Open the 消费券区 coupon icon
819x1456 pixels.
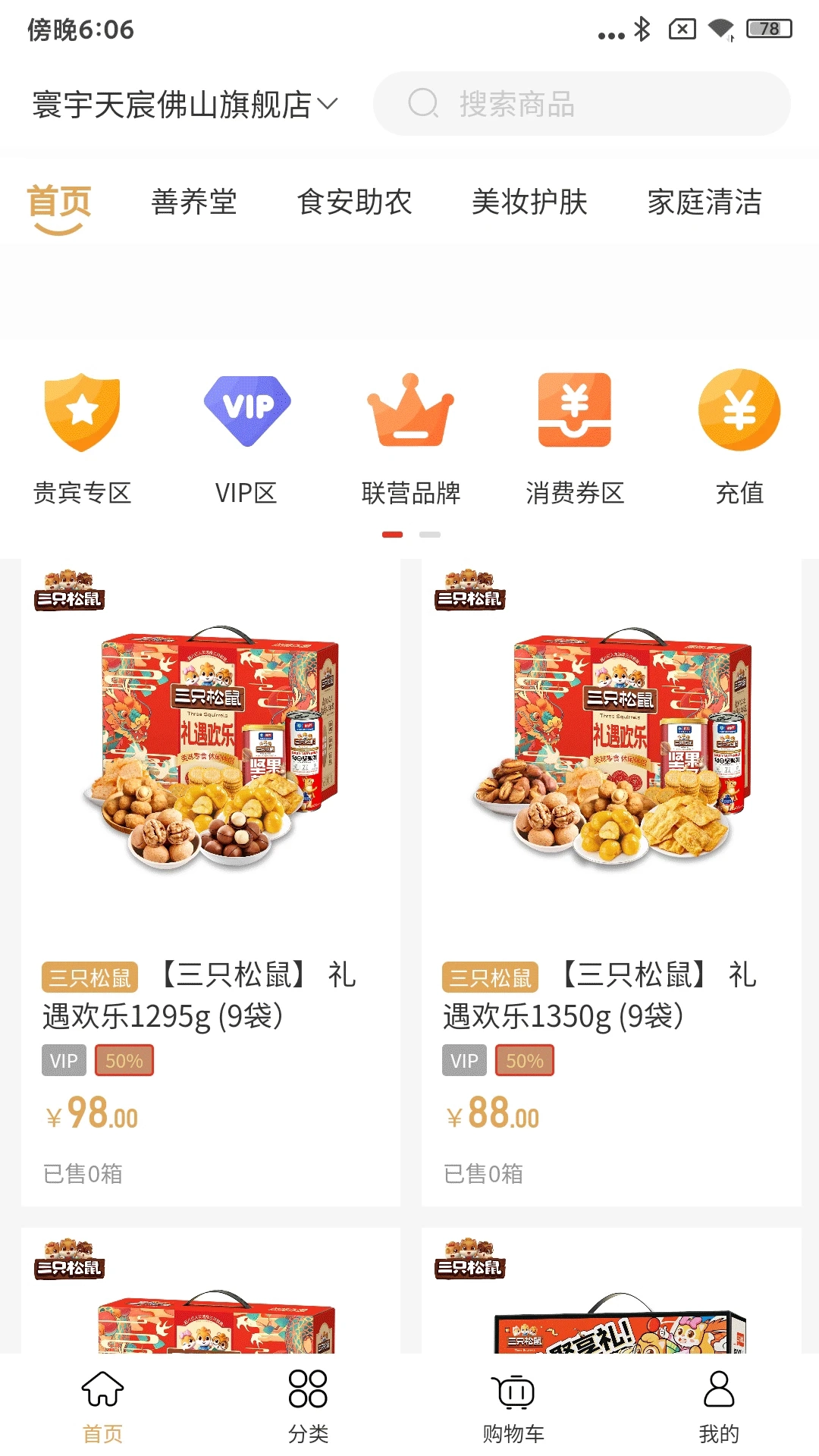click(x=573, y=409)
